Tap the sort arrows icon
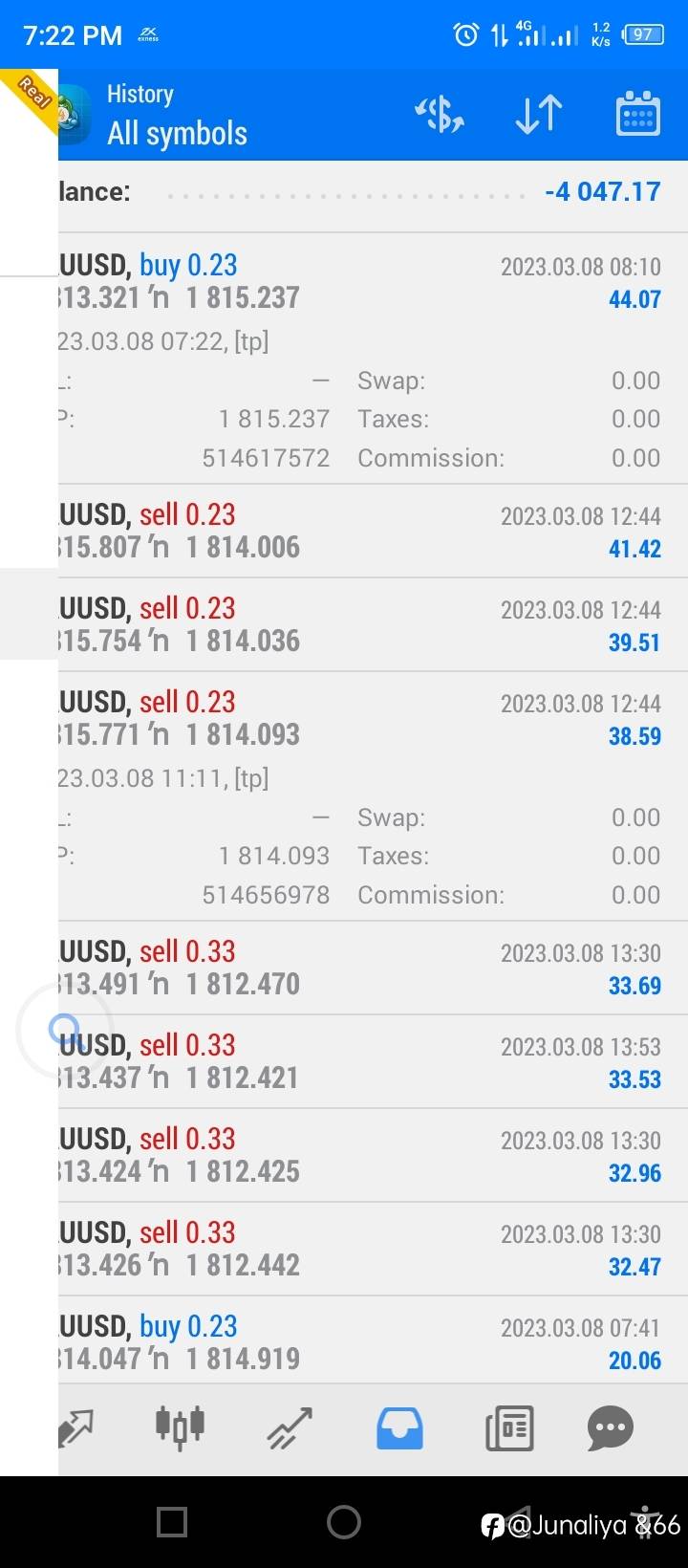688x1568 pixels. 539,115
